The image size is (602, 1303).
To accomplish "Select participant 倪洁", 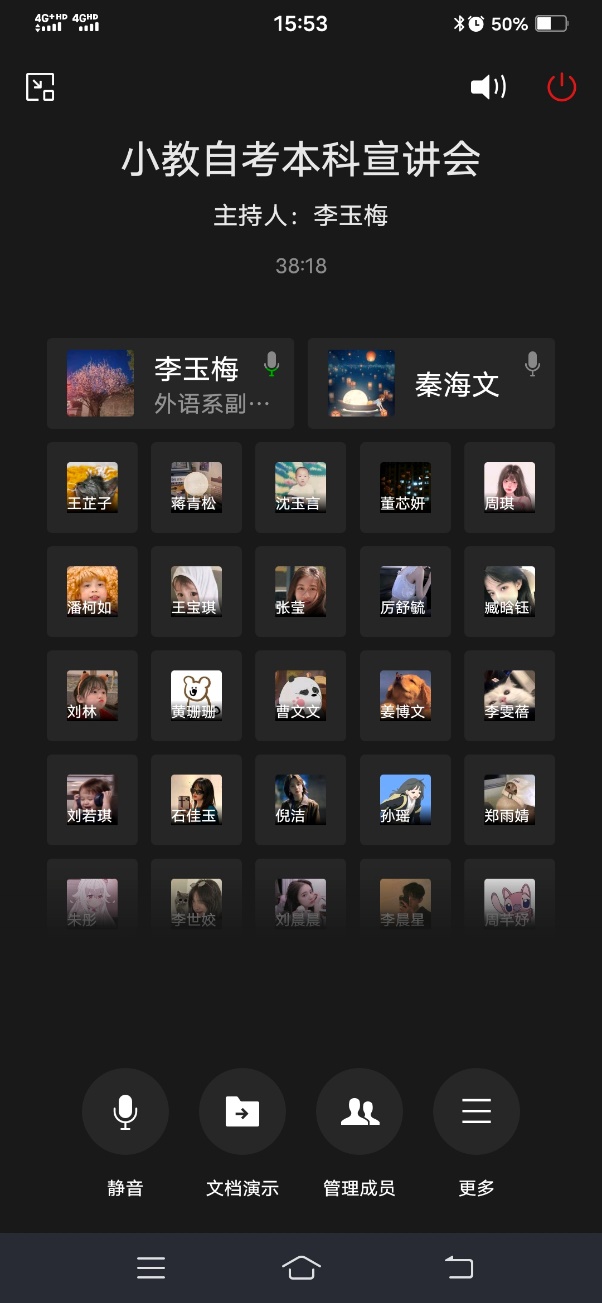I will (x=300, y=800).
